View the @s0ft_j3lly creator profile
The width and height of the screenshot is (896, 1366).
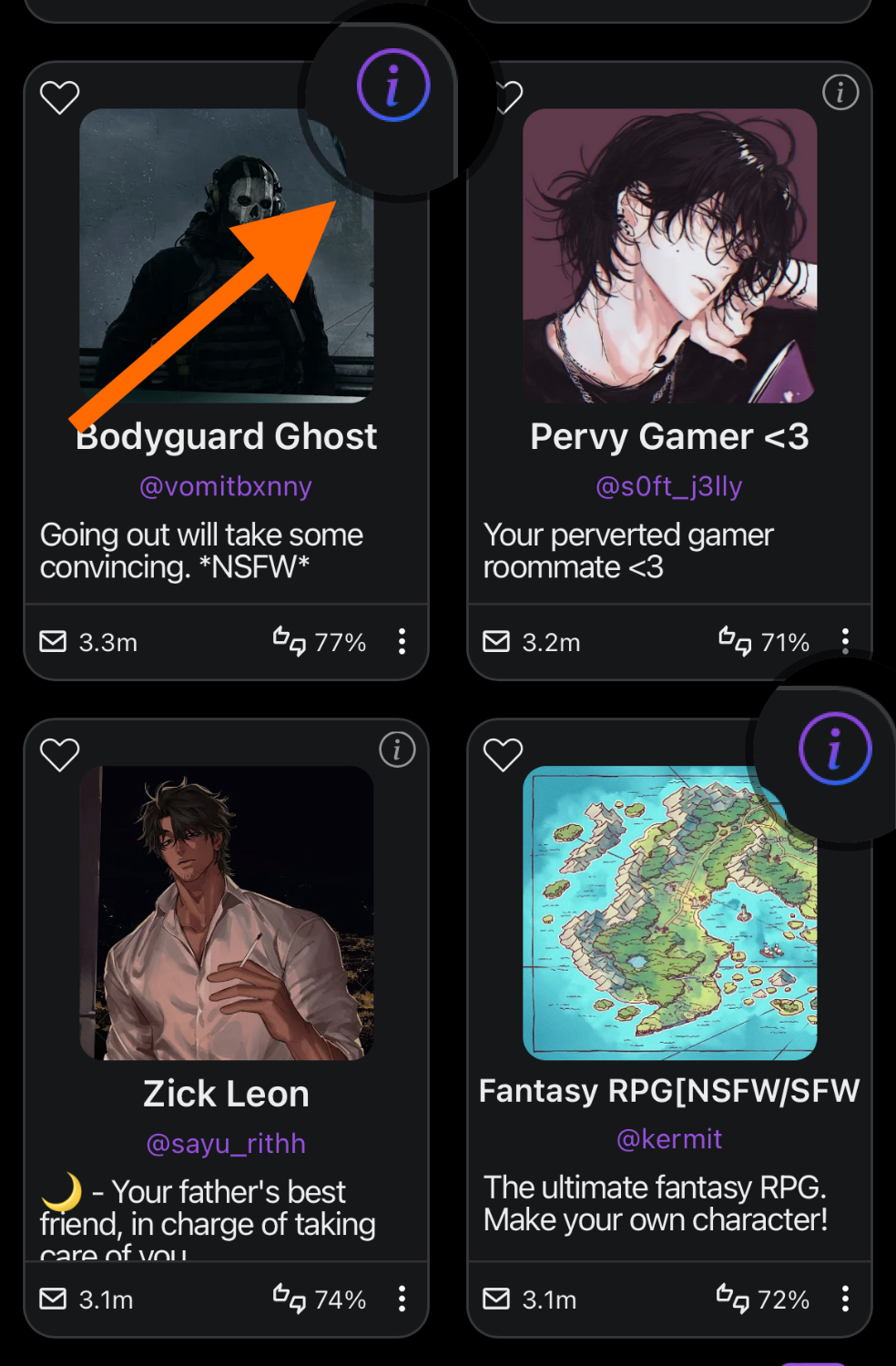(x=669, y=486)
